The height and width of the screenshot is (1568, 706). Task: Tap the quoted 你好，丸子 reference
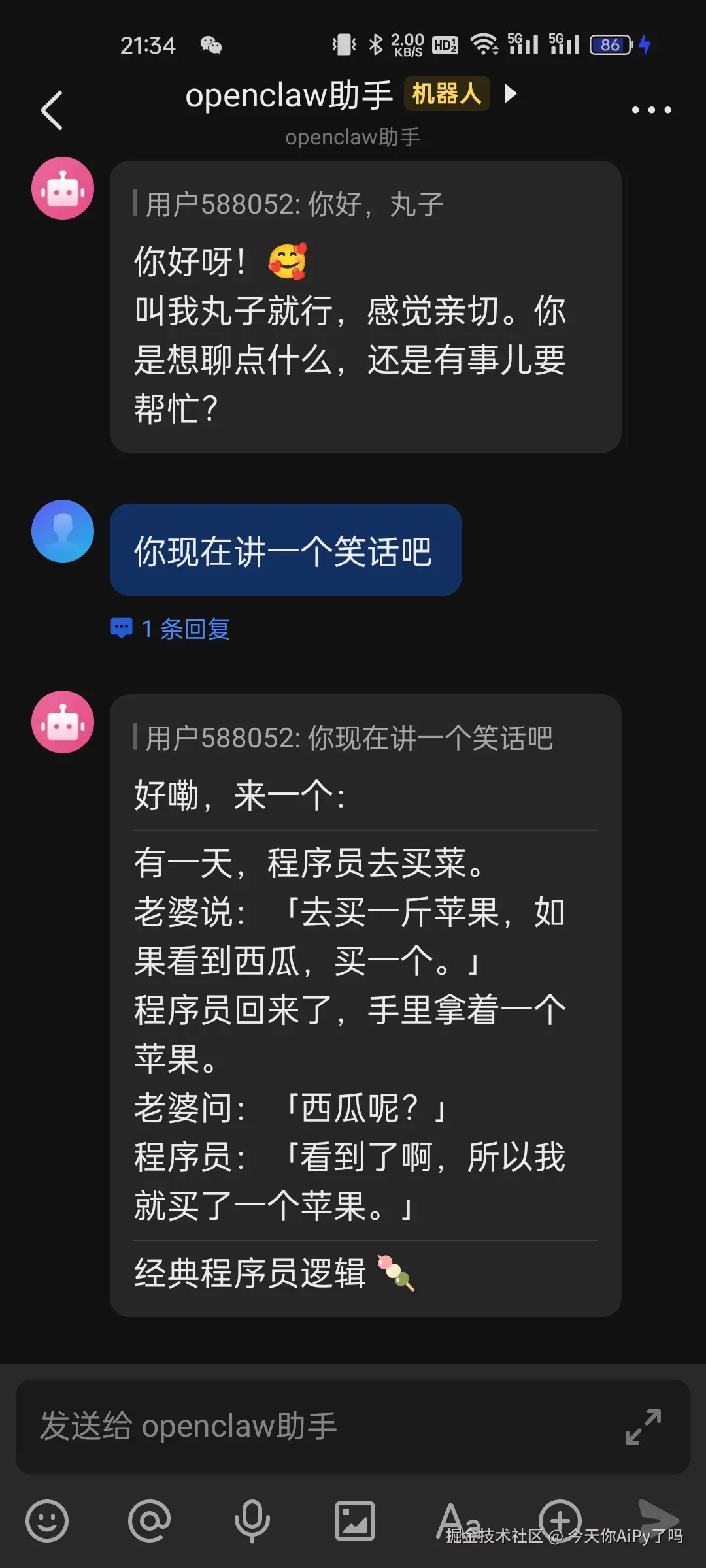click(294, 204)
